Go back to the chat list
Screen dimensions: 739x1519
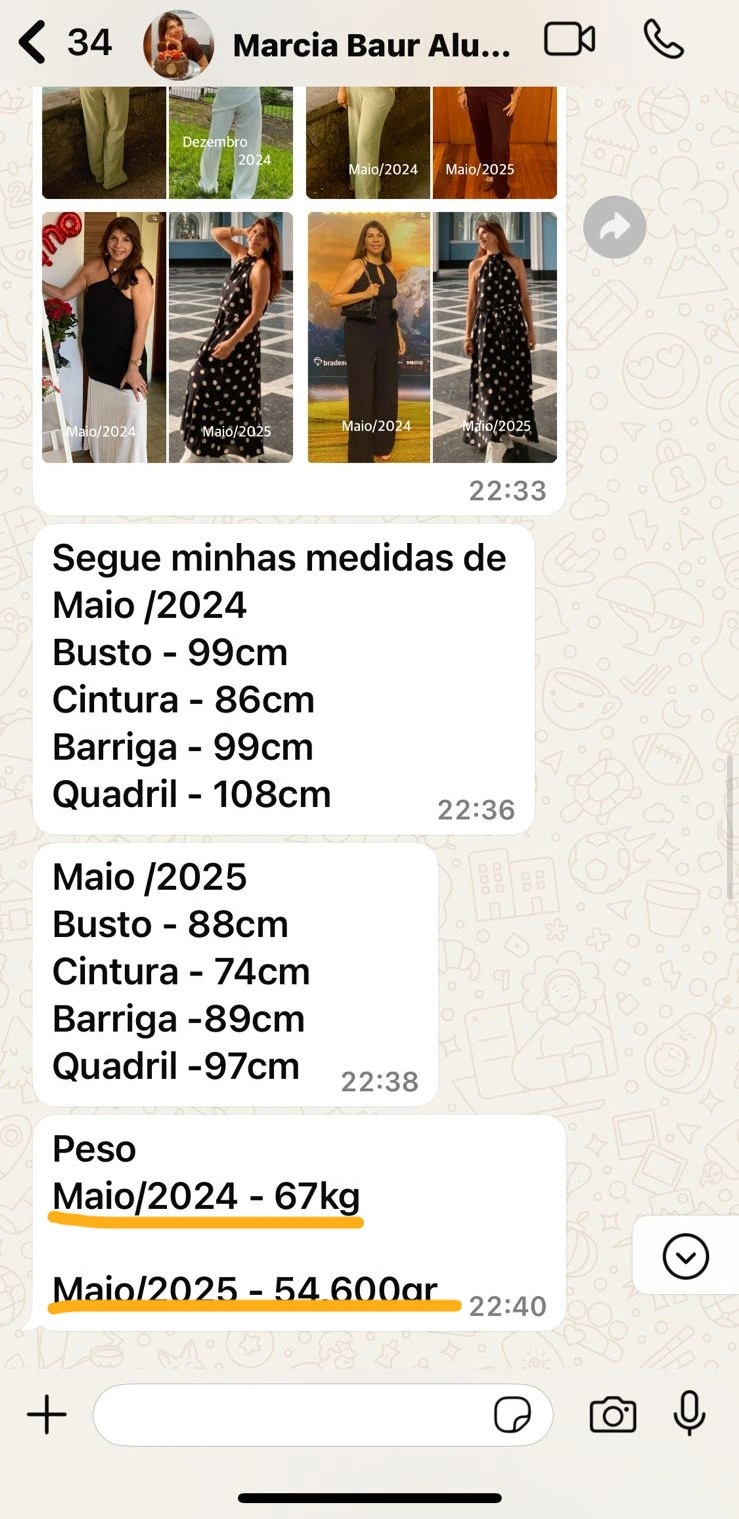pyautogui.click(x=34, y=43)
